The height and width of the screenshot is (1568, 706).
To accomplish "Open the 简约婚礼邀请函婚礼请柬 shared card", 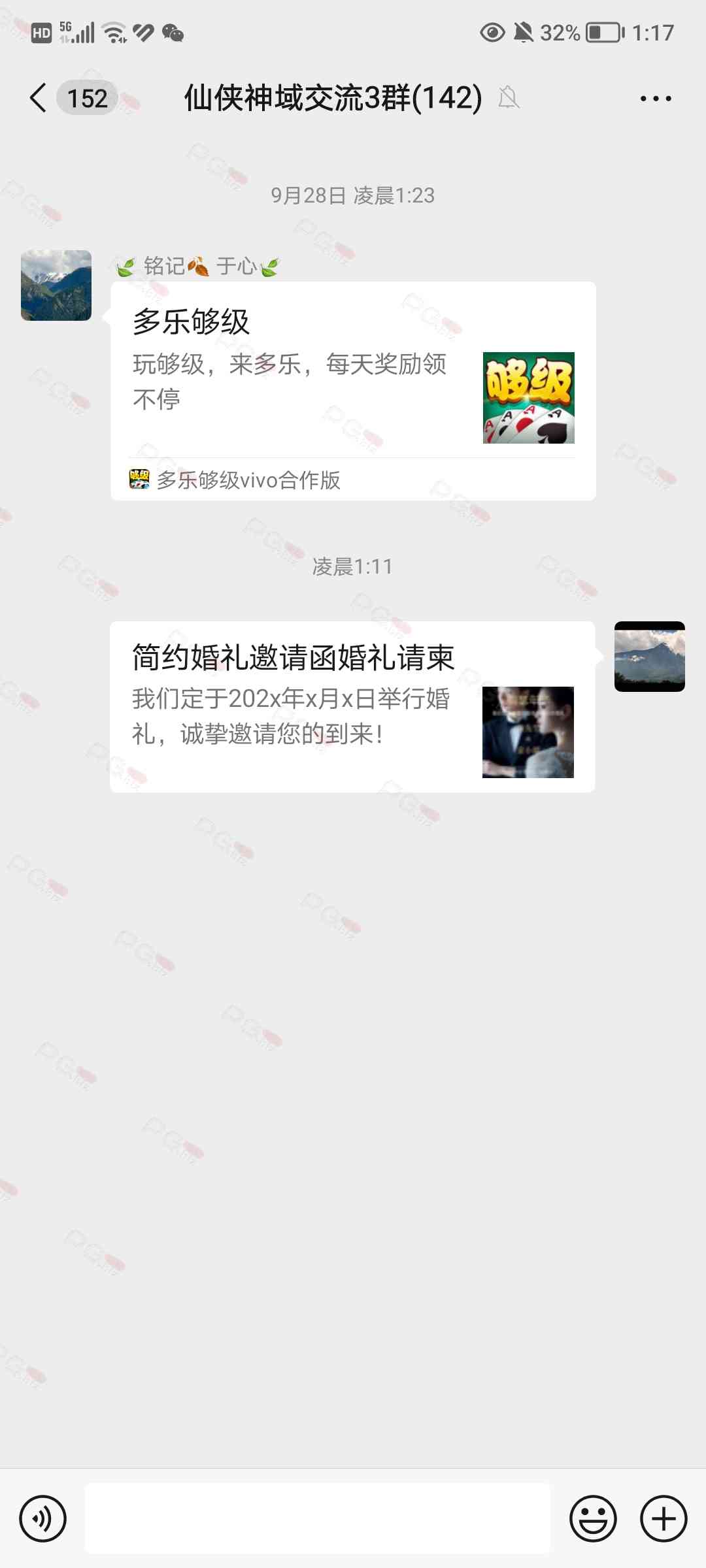I will coord(352,707).
